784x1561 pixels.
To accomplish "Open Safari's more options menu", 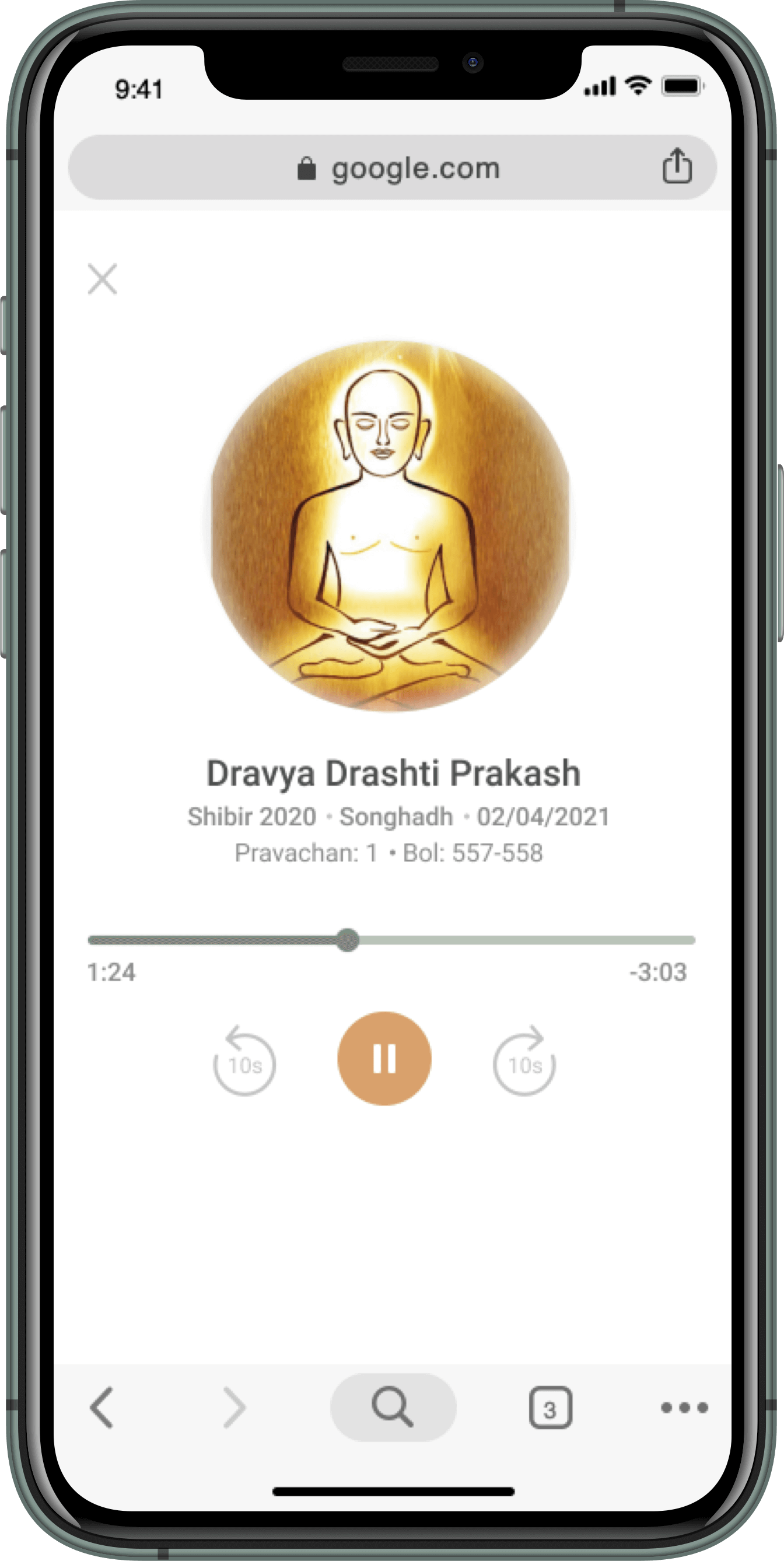I will pos(684,1408).
